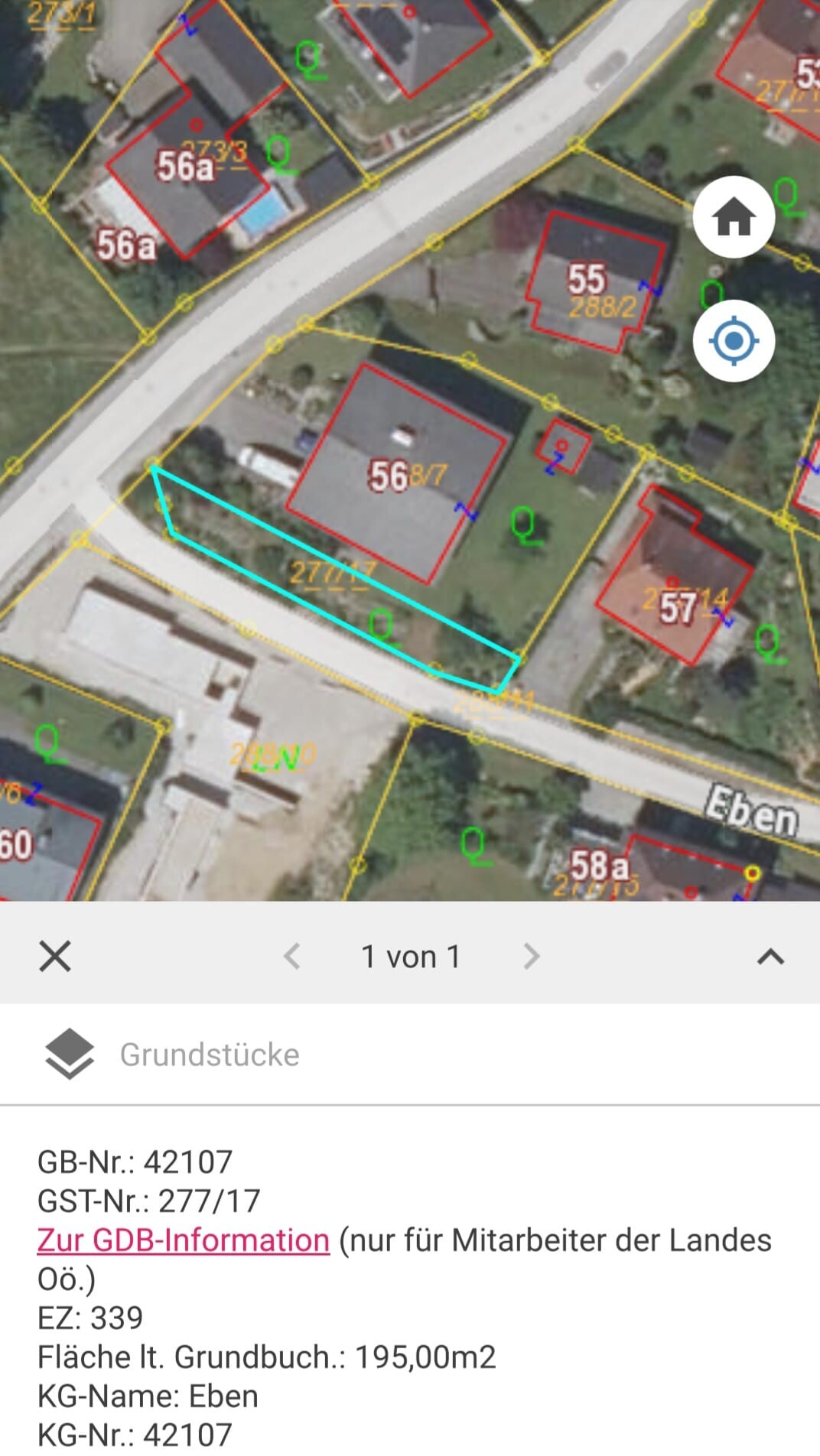Tap the home button on the map
This screenshot has width=820, height=1456.
pyautogui.click(x=734, y=217)
